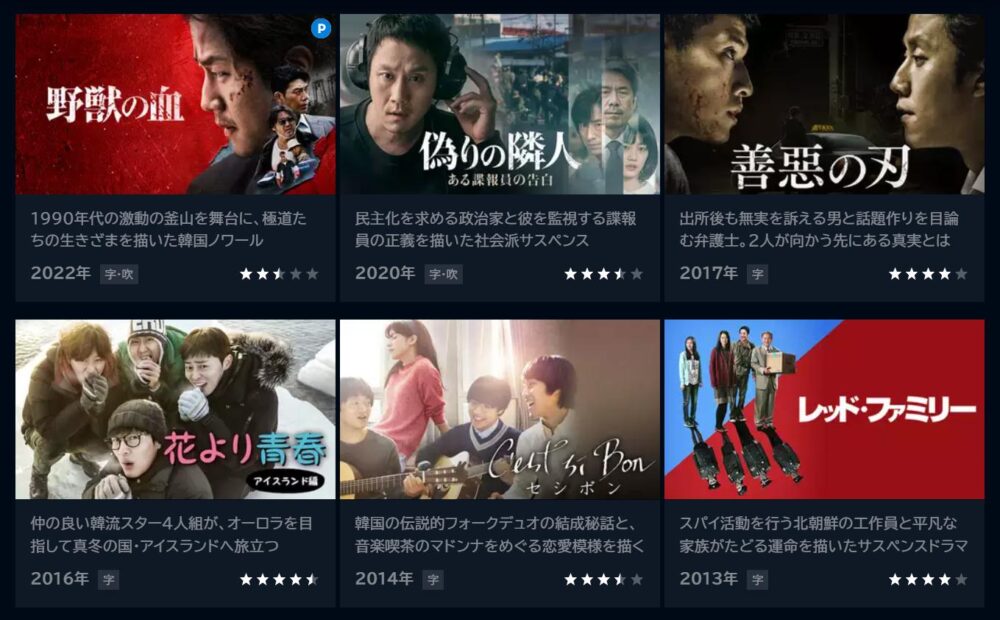Viewport: 1000px width, 620px height.
Task: Tap the レッド・ファミリー card
Action: (x=824, y=410)
